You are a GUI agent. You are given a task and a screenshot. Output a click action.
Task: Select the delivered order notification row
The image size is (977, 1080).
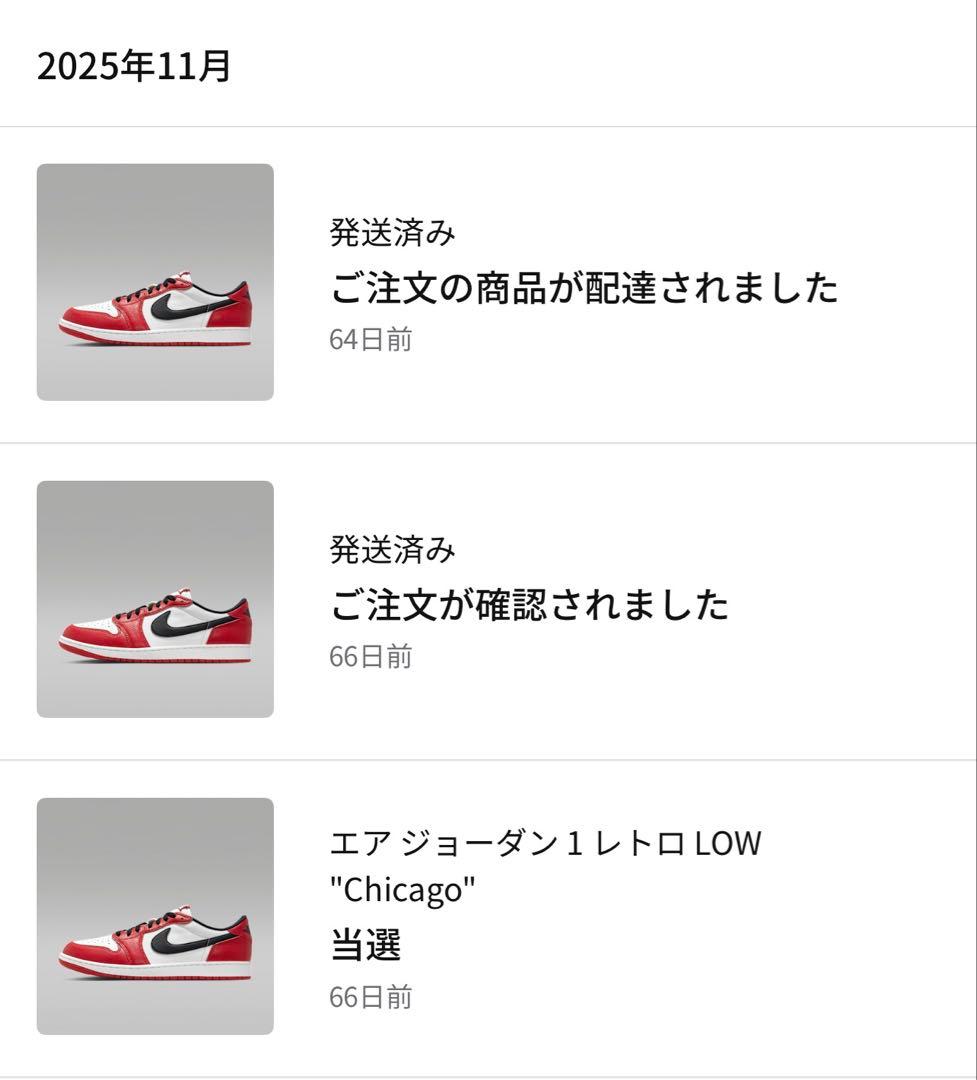(488, 282)
